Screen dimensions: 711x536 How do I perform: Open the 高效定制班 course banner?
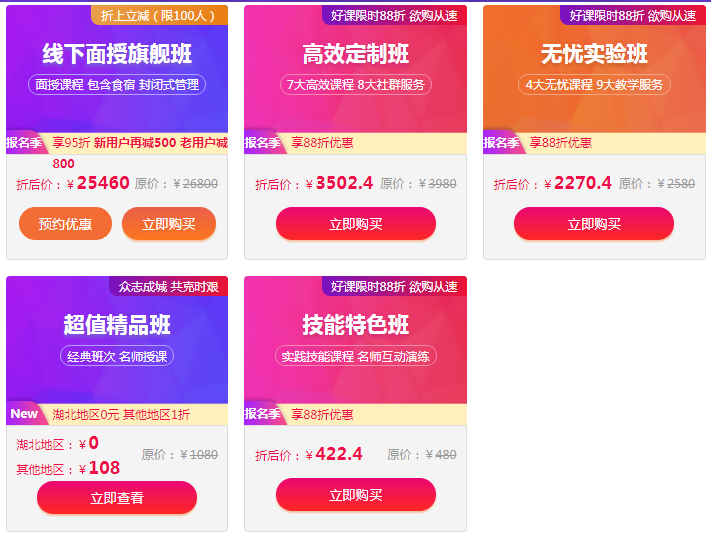point(356,65)
